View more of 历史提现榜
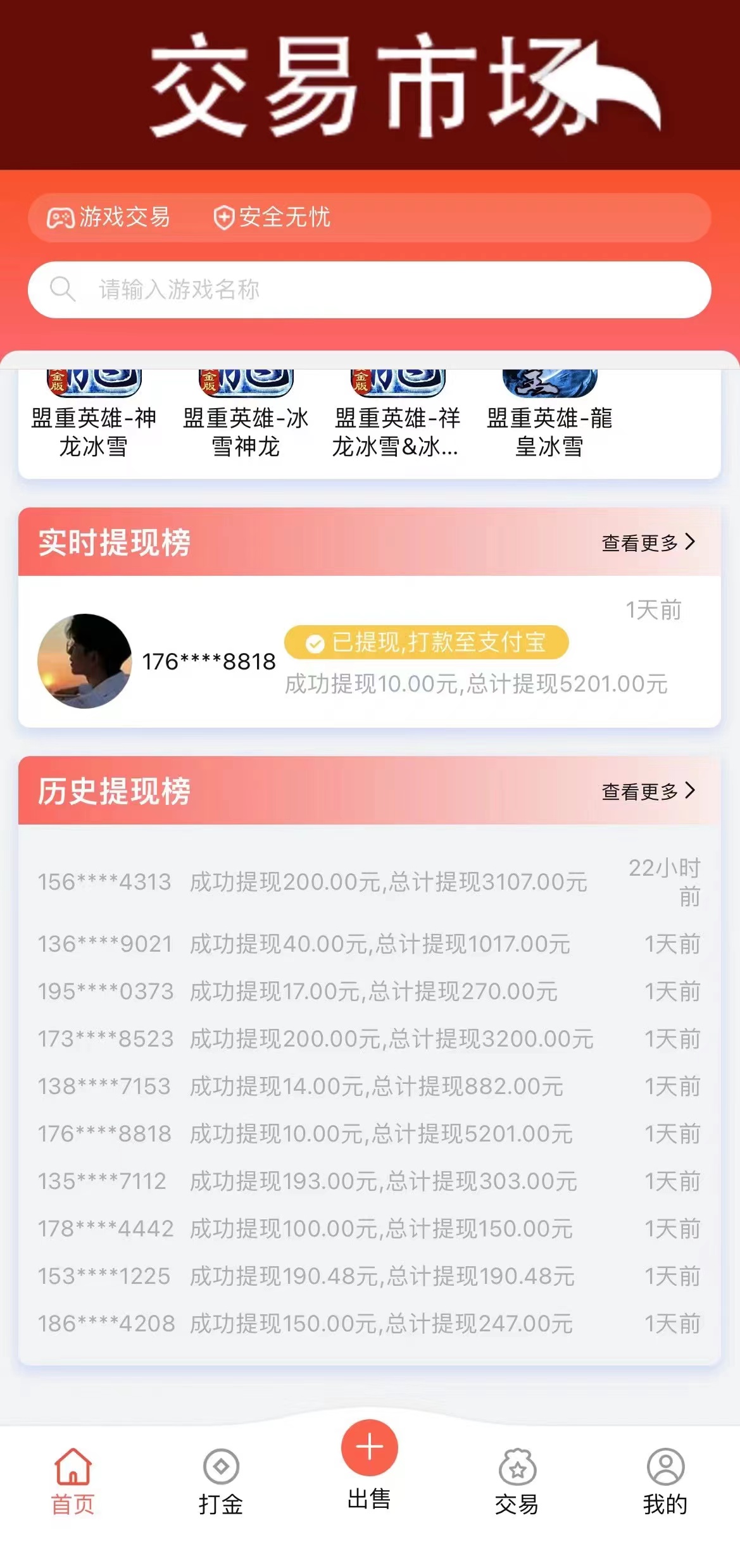 click(x=648, y=791)
